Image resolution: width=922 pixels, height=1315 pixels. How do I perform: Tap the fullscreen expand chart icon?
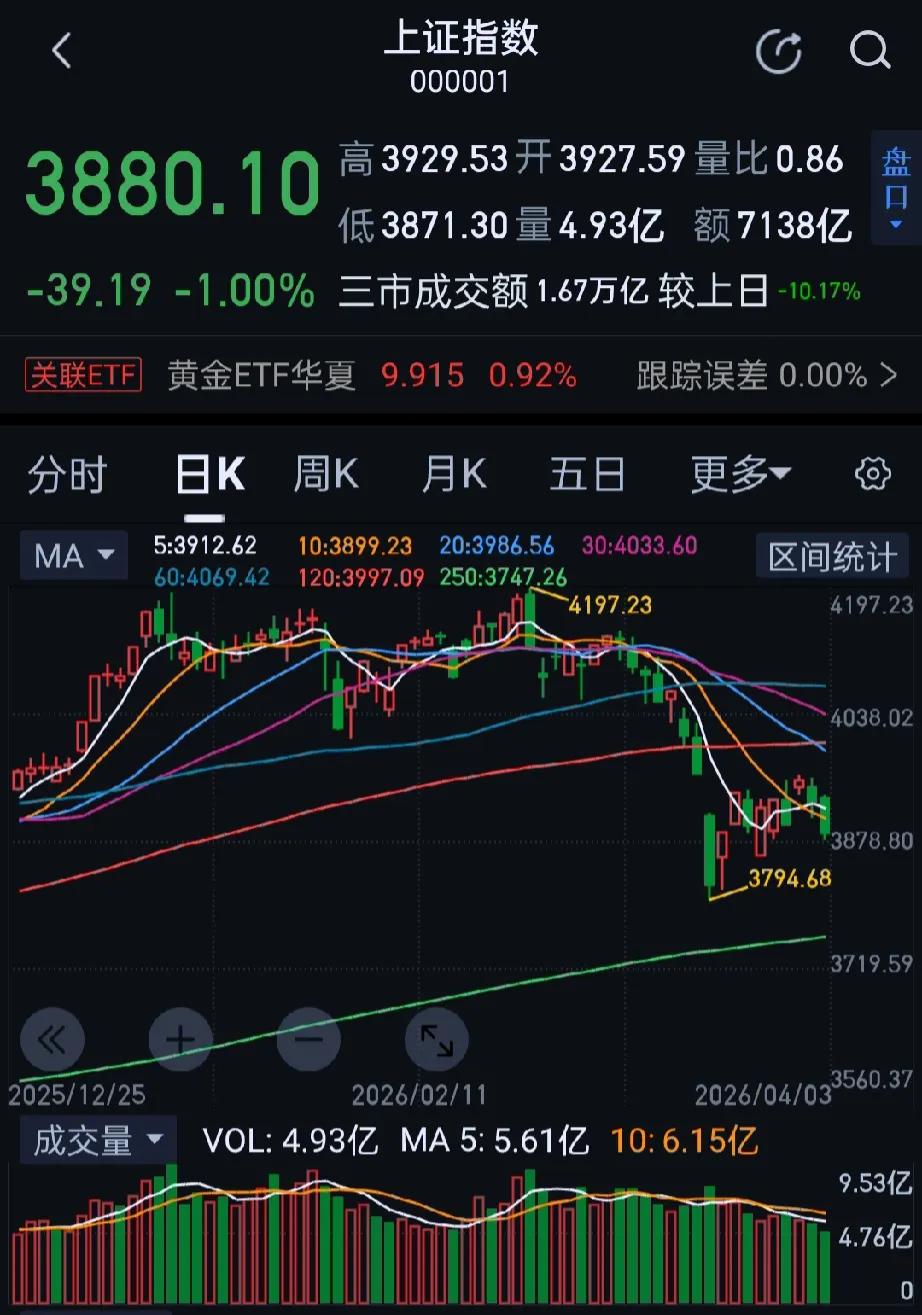point(437,1039)
